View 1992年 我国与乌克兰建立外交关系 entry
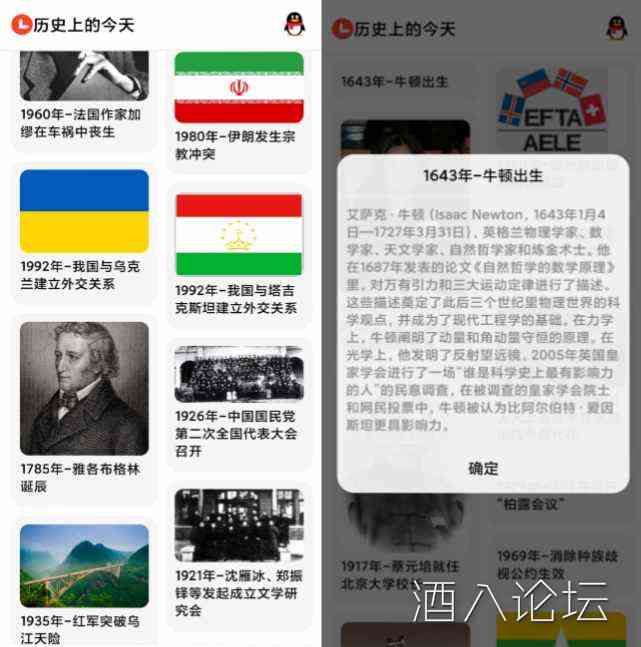Screen dimensions: 641x647 [x=84, y=235]
